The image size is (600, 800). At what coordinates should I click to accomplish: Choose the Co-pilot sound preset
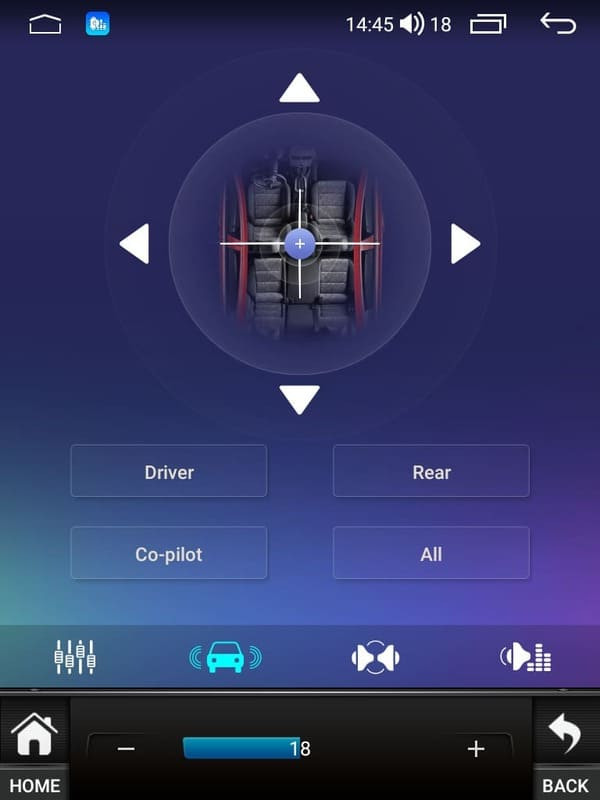tap(169, 553)
